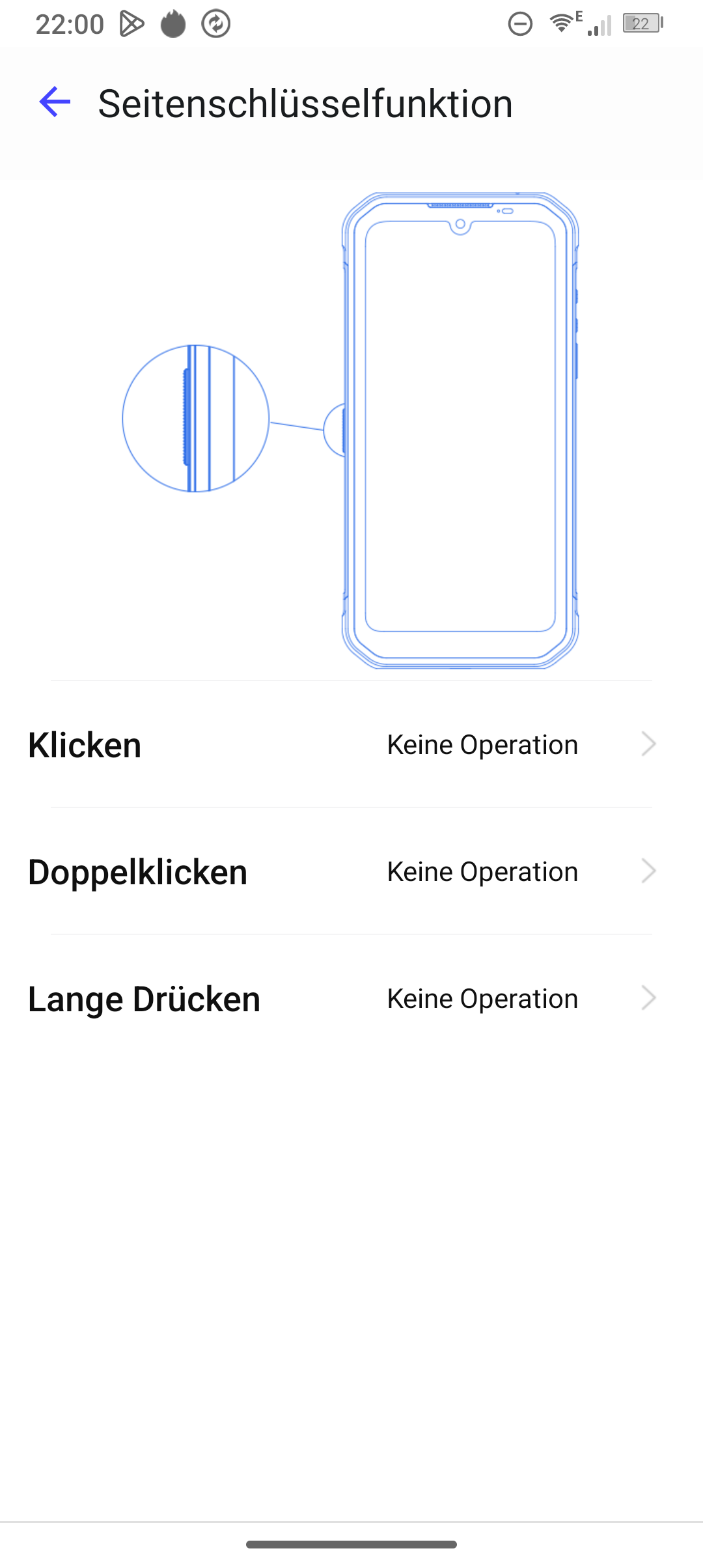Open the Klicken setting row
The image size is (703, 1568).
coord(351,744)
